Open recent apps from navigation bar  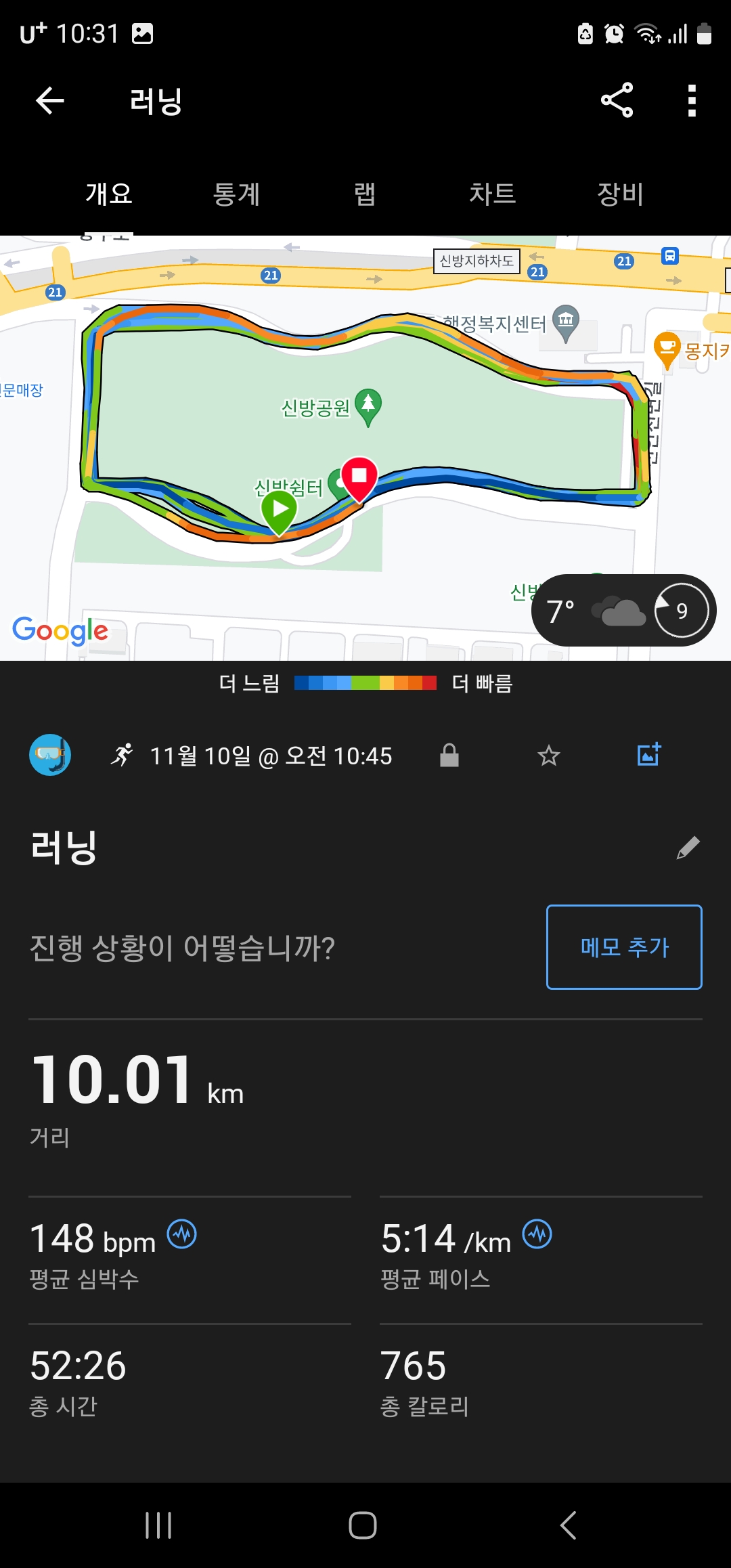click(x=158, y=1525)
